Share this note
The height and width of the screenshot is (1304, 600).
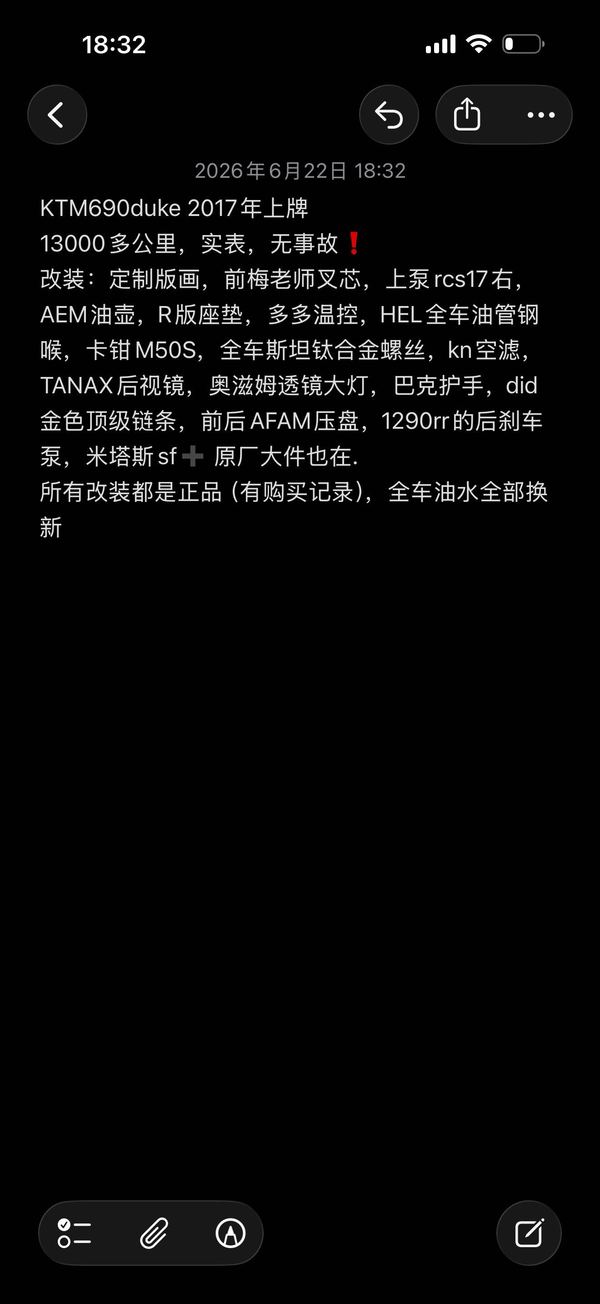click(x=467, y=115)
